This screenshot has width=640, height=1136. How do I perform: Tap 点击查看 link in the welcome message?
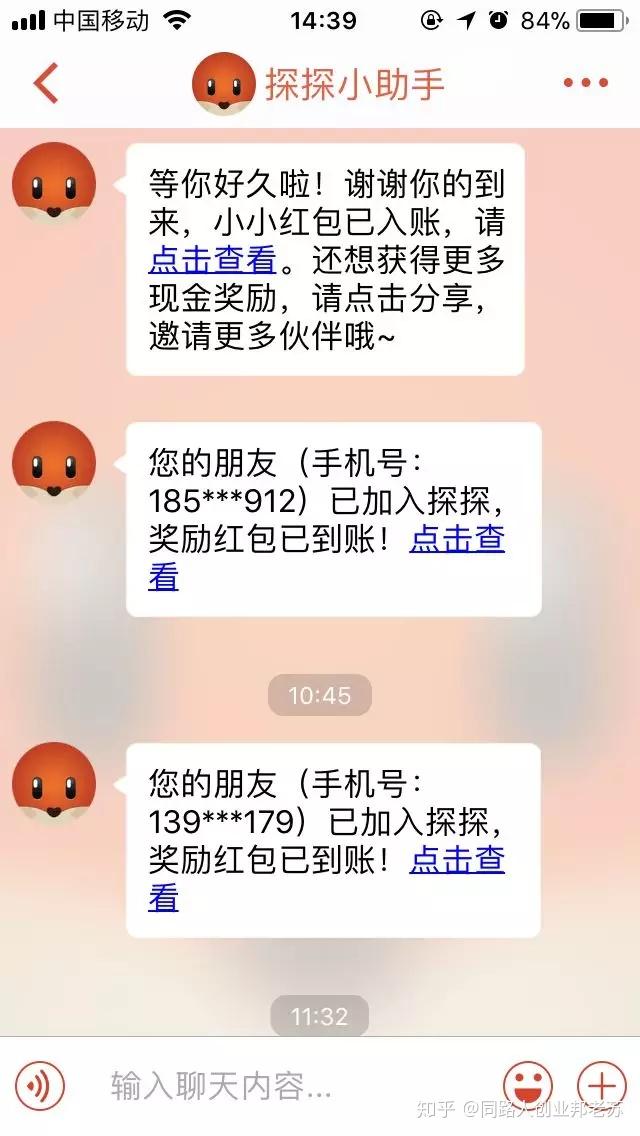click(212, 261)
